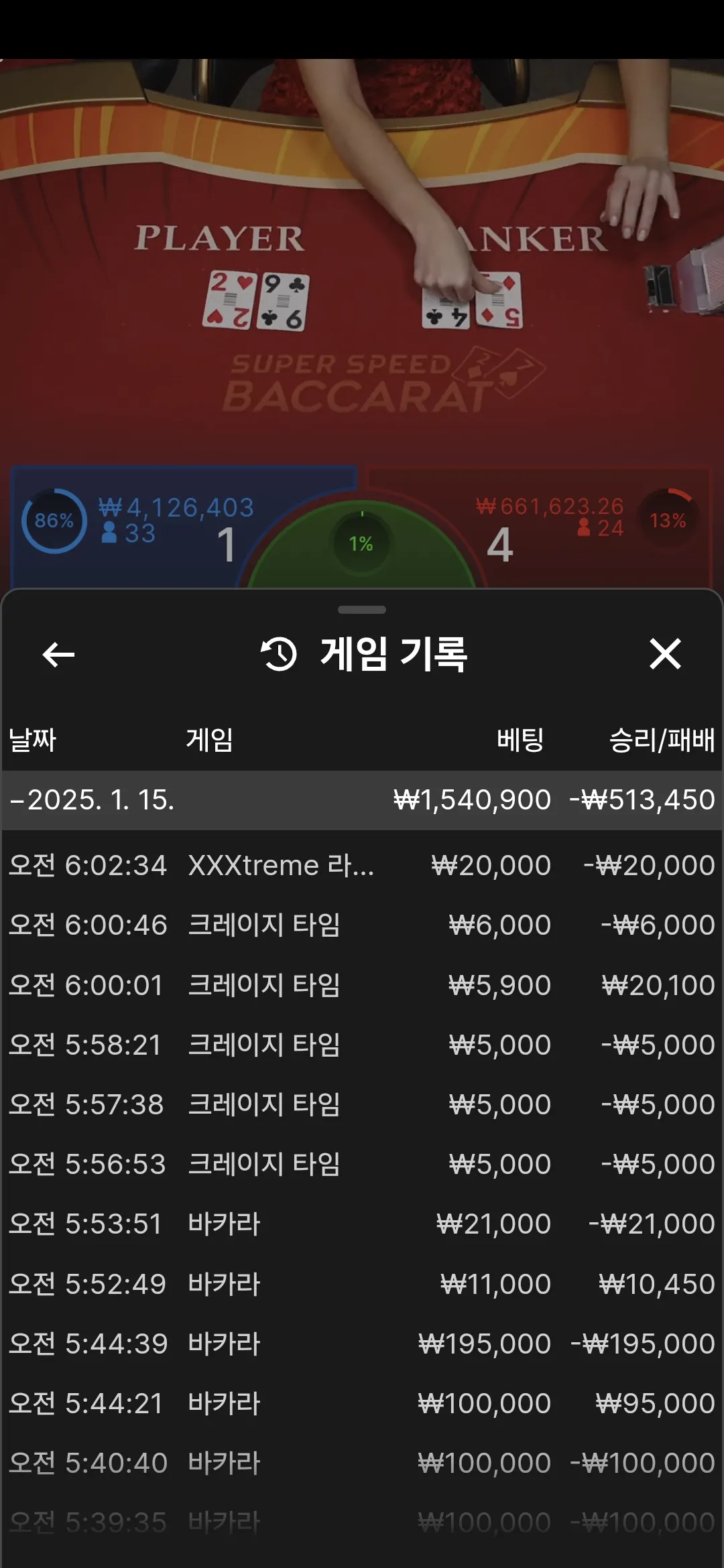Go back from the 게임 기록 panel
This screenshot has height=1568, width=724.
click(58, 655)
